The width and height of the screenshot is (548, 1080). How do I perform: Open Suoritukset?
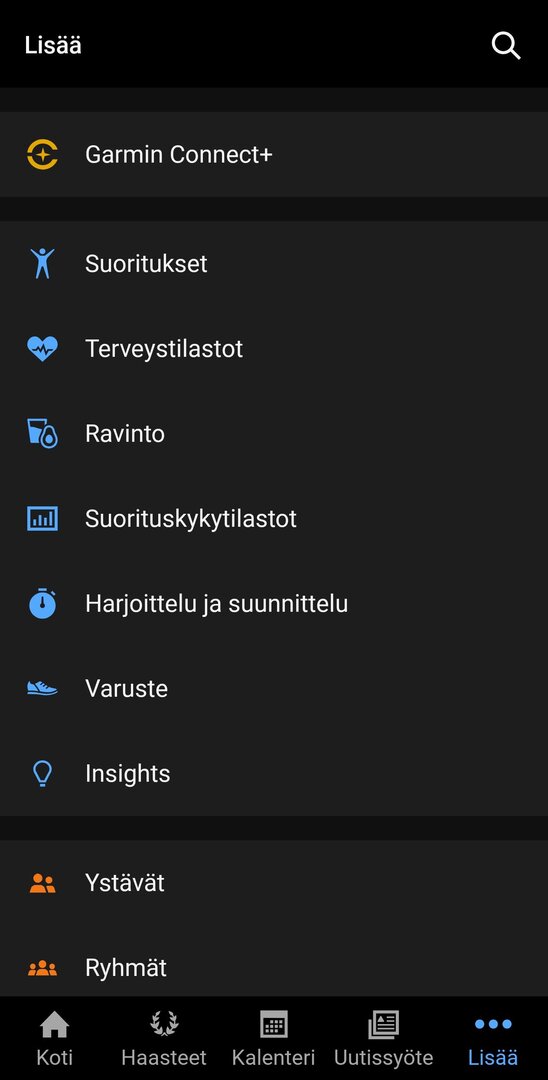coord(274,264)
